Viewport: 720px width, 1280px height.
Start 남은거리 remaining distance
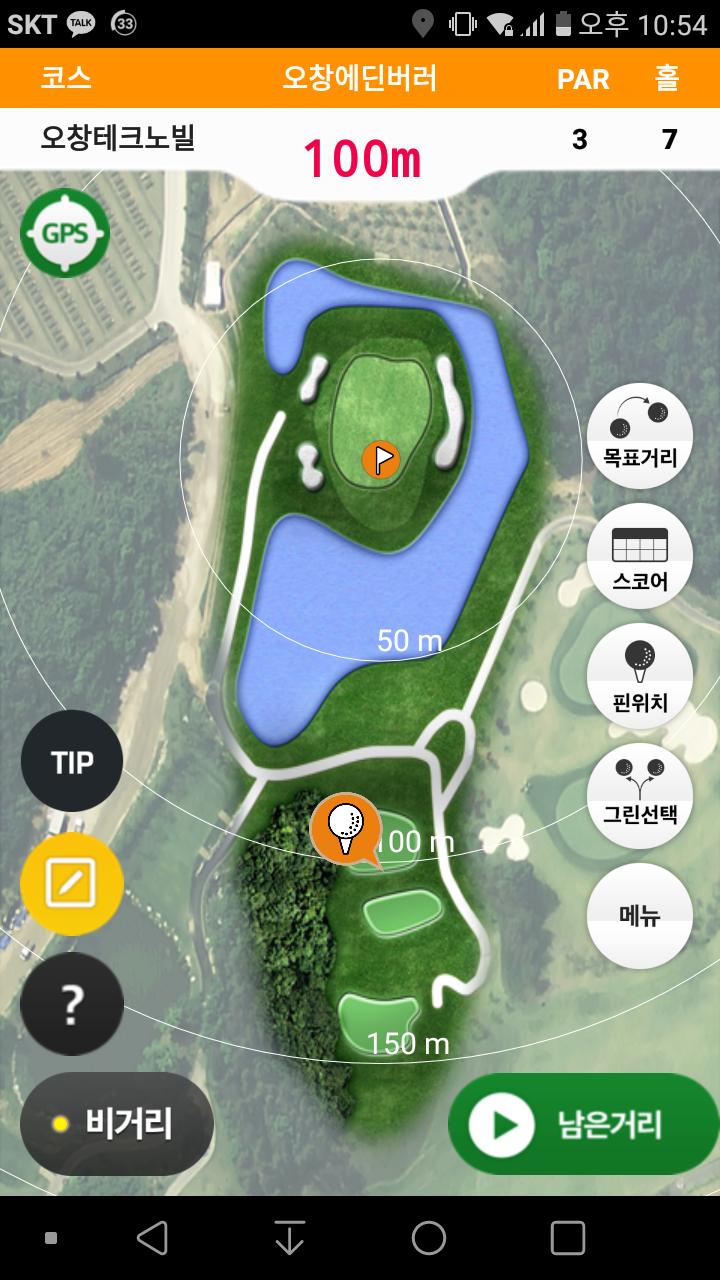[x=584, y=1124]
